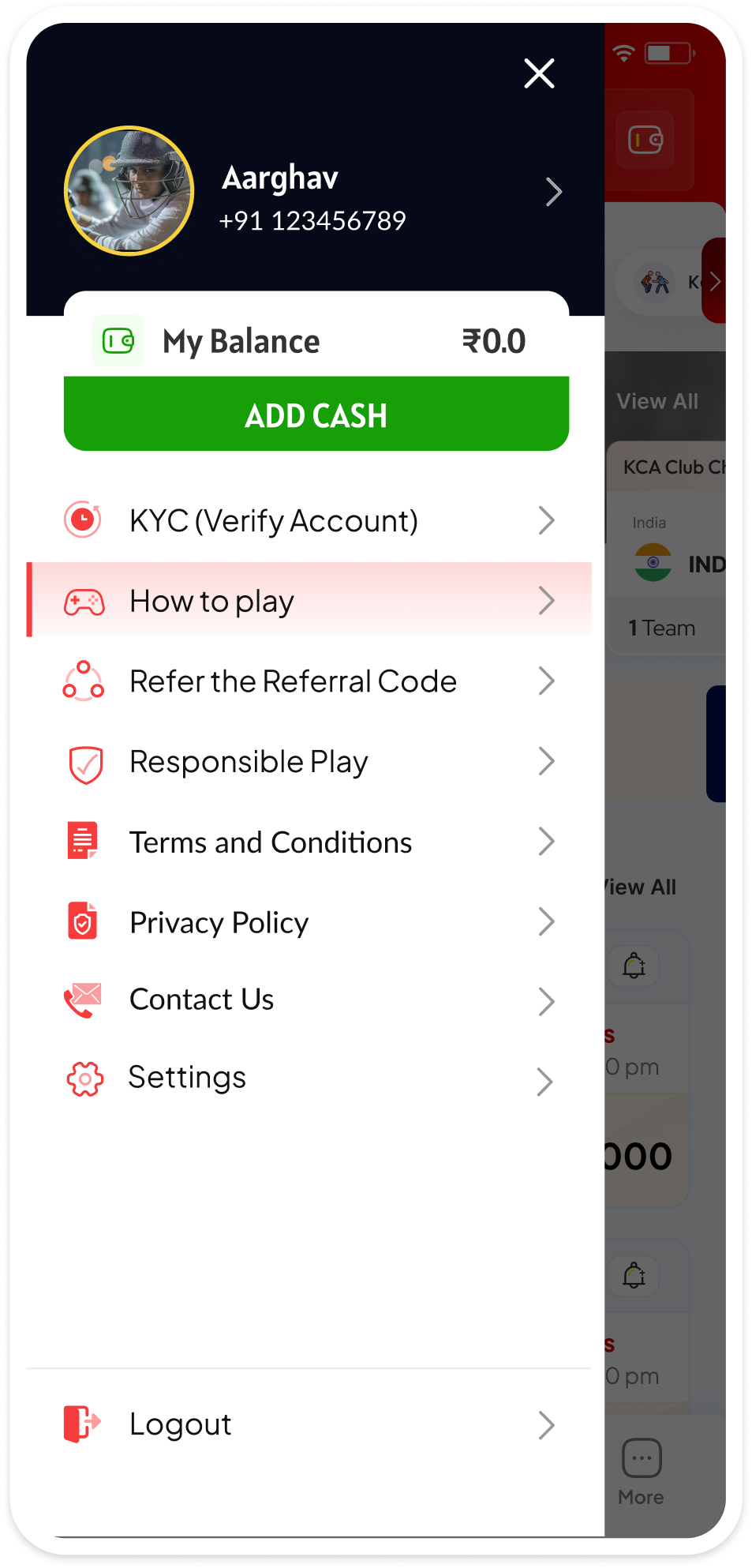Tap the ADD CASH button
Viewport: 752px width, 1568px height.
tap(316, 415)
